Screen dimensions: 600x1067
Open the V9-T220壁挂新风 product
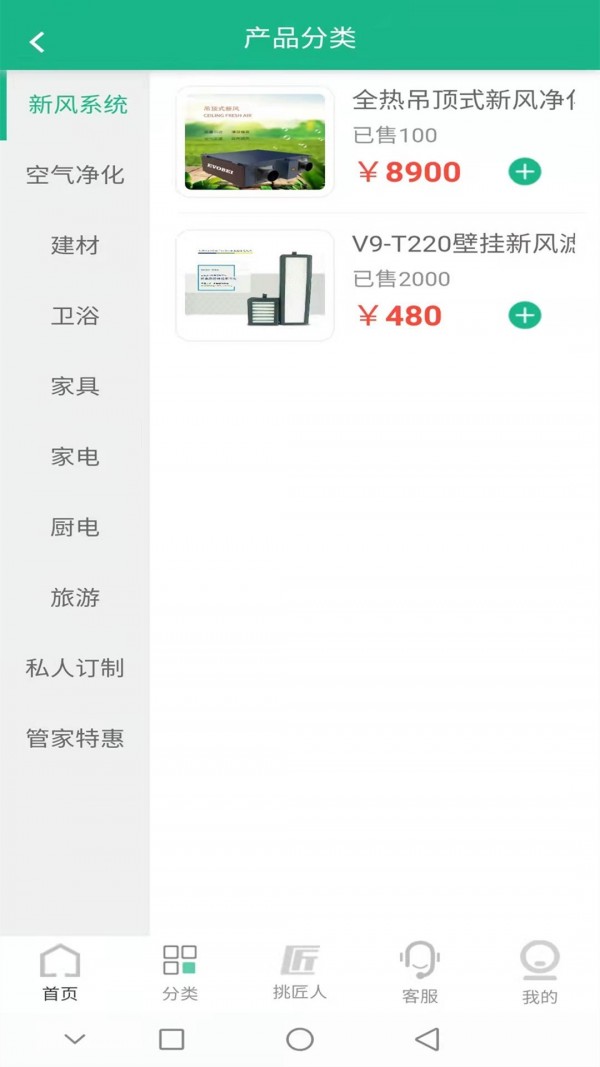[x=463, y=244]
